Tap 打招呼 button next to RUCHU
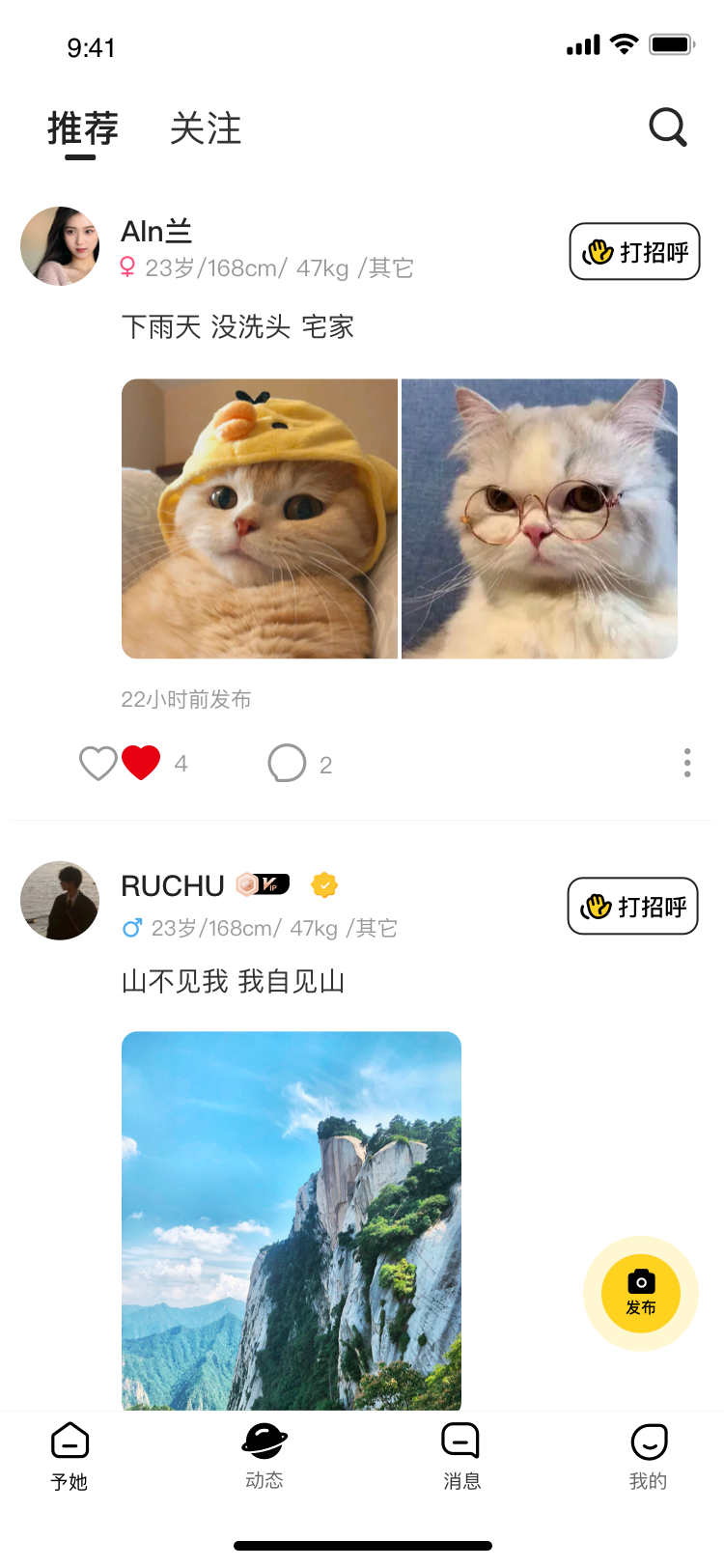The height and width of the screenshot is (1568, 724). (x=632, y=907)
